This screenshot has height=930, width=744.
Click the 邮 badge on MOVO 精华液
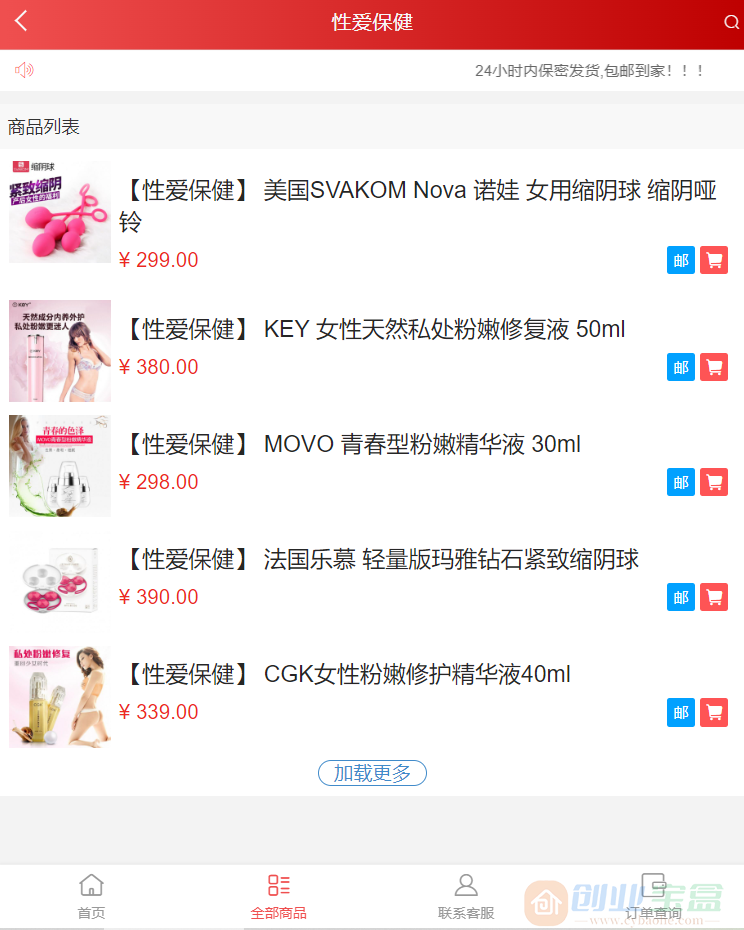[681, 482]
